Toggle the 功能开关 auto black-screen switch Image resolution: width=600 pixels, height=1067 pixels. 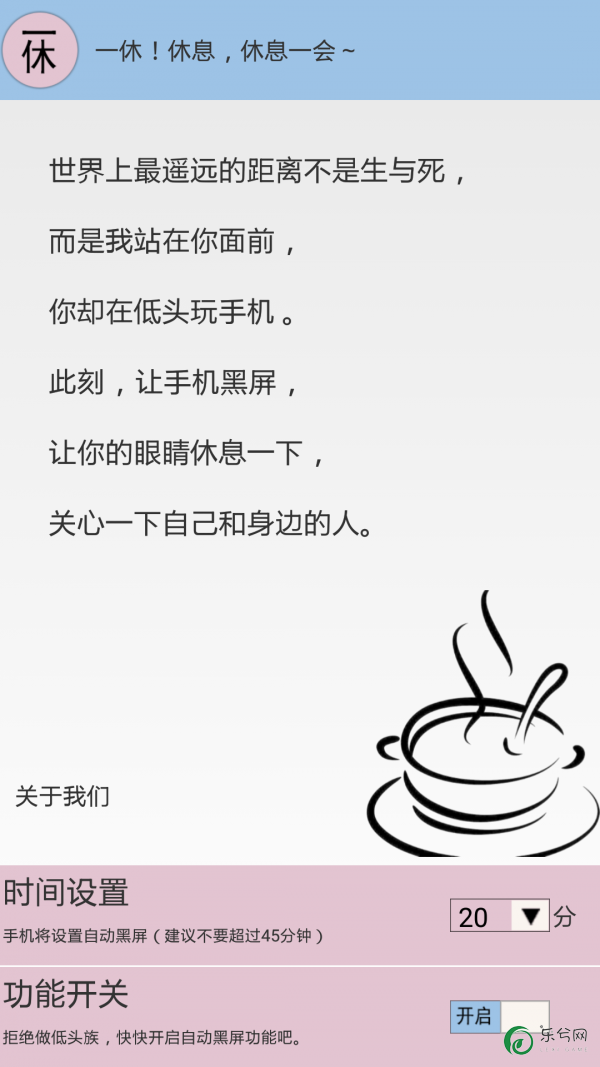499,1017
